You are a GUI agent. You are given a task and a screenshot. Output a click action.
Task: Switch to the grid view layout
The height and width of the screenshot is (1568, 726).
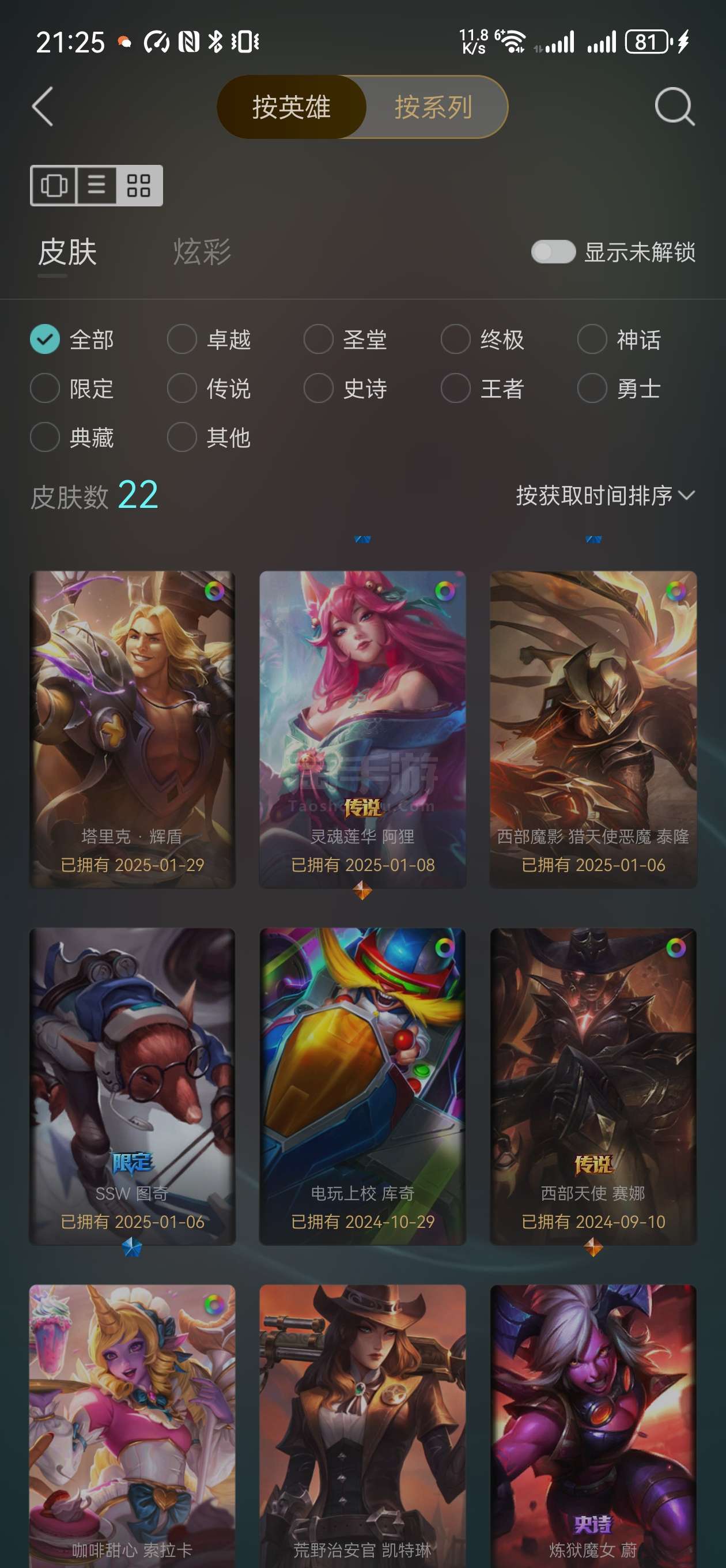pyautogui.click(x=139, y=185)
